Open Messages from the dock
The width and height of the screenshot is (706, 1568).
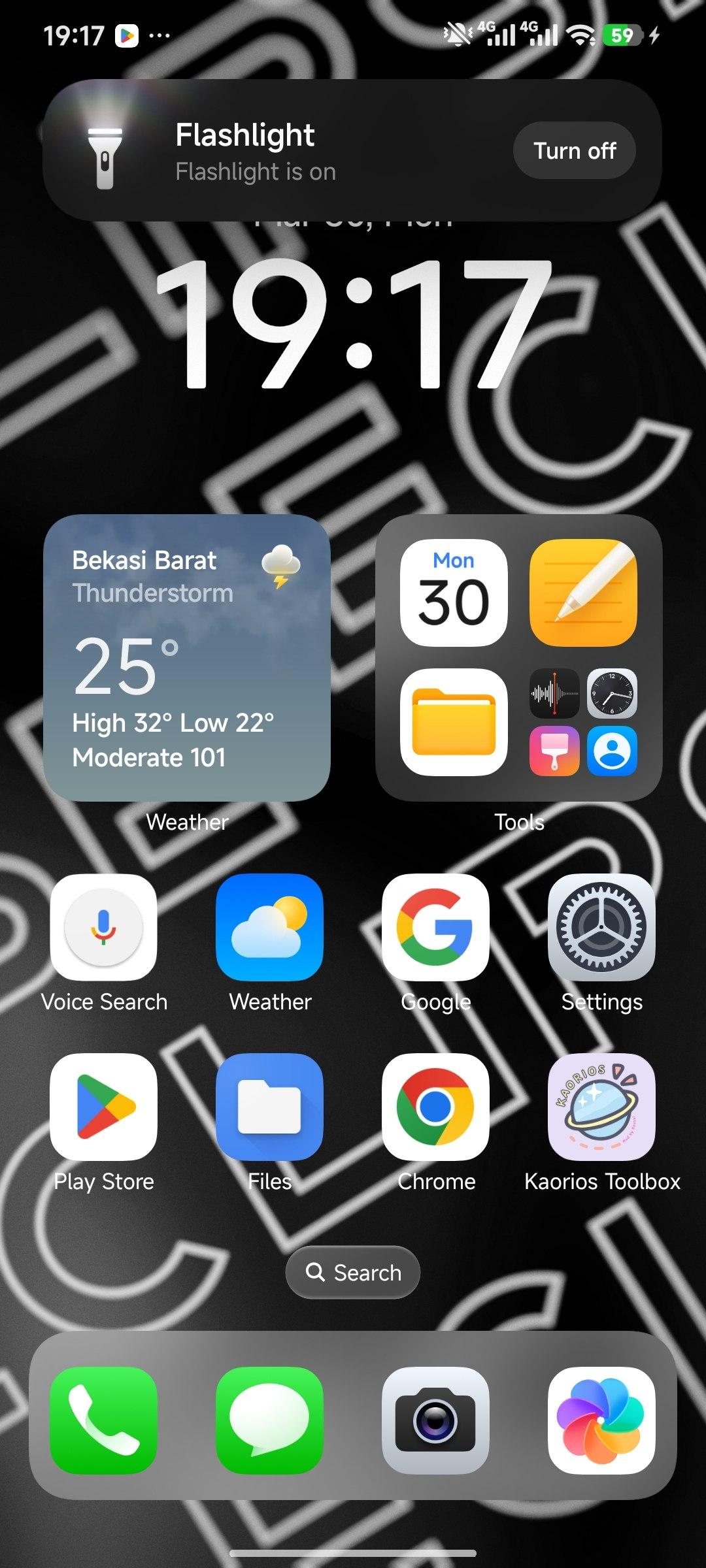point(269,1420)
